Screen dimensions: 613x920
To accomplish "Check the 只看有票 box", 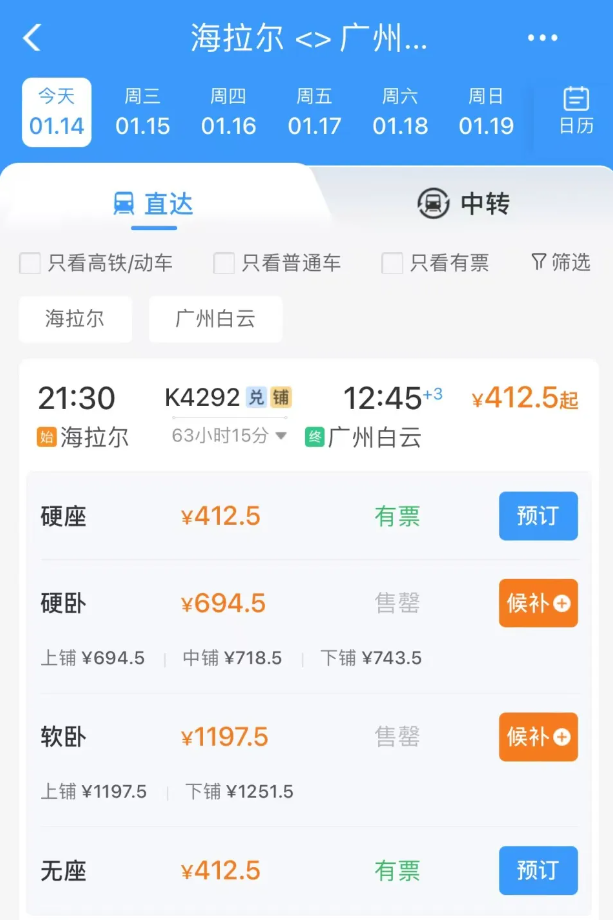I will (392, 263).
